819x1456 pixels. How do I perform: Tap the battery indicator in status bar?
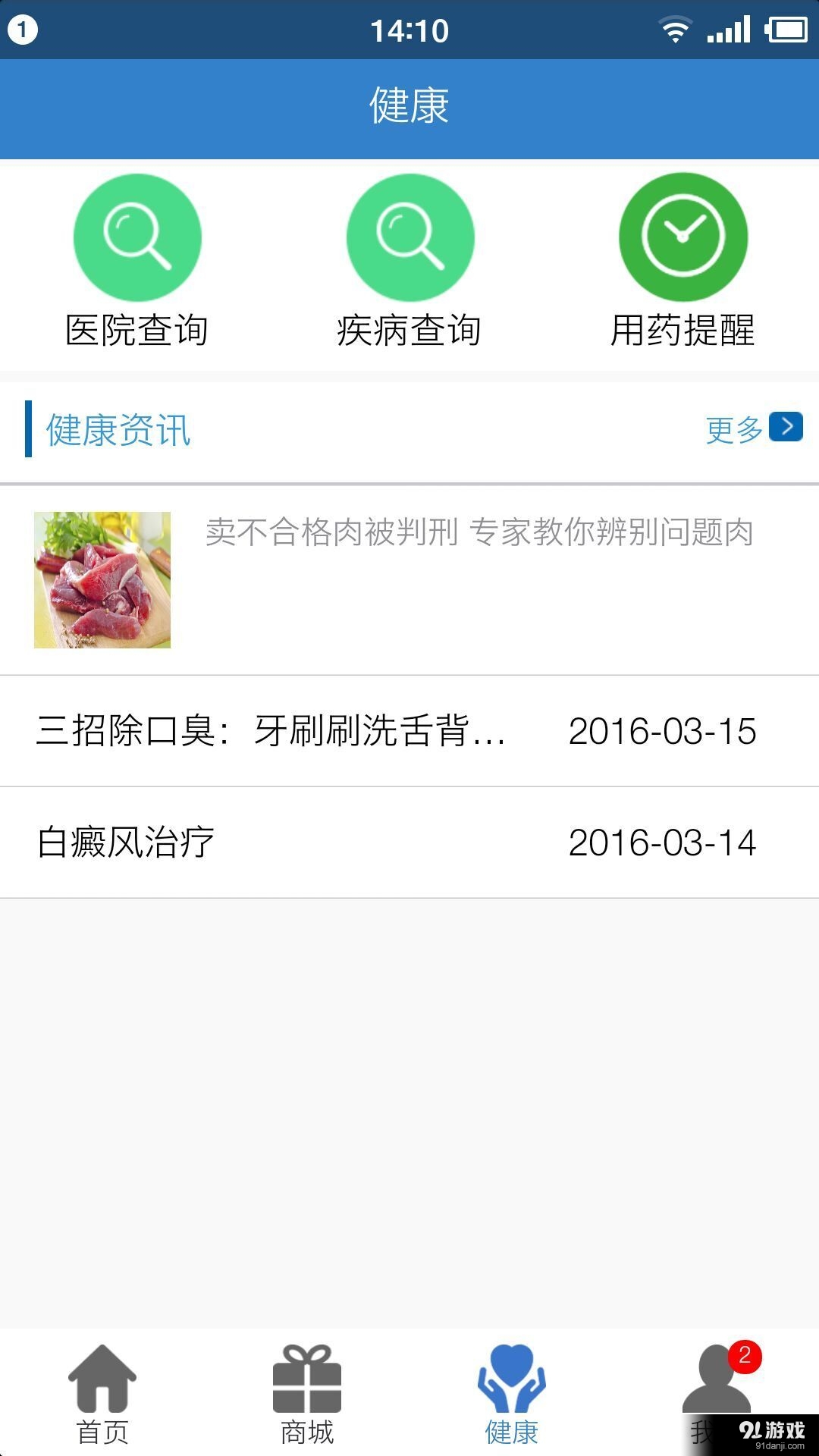785,29
